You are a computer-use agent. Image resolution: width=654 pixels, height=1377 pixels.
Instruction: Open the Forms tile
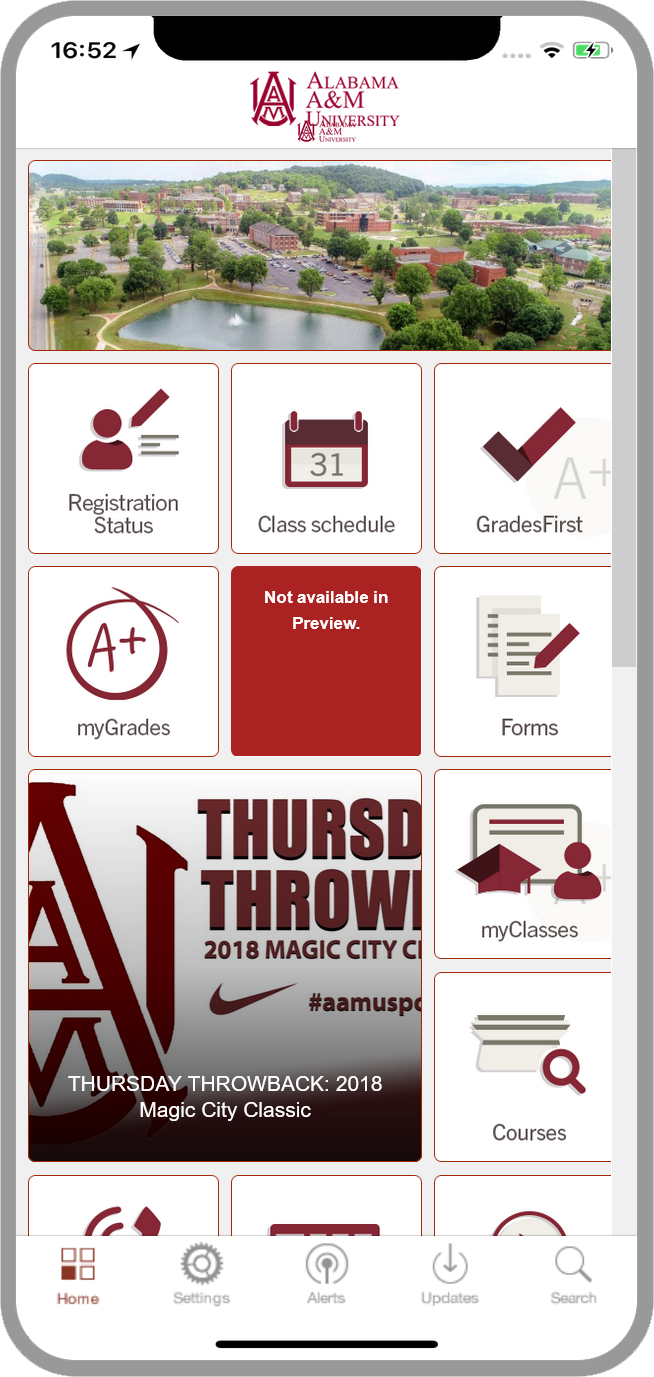click(x=523, y=661)
